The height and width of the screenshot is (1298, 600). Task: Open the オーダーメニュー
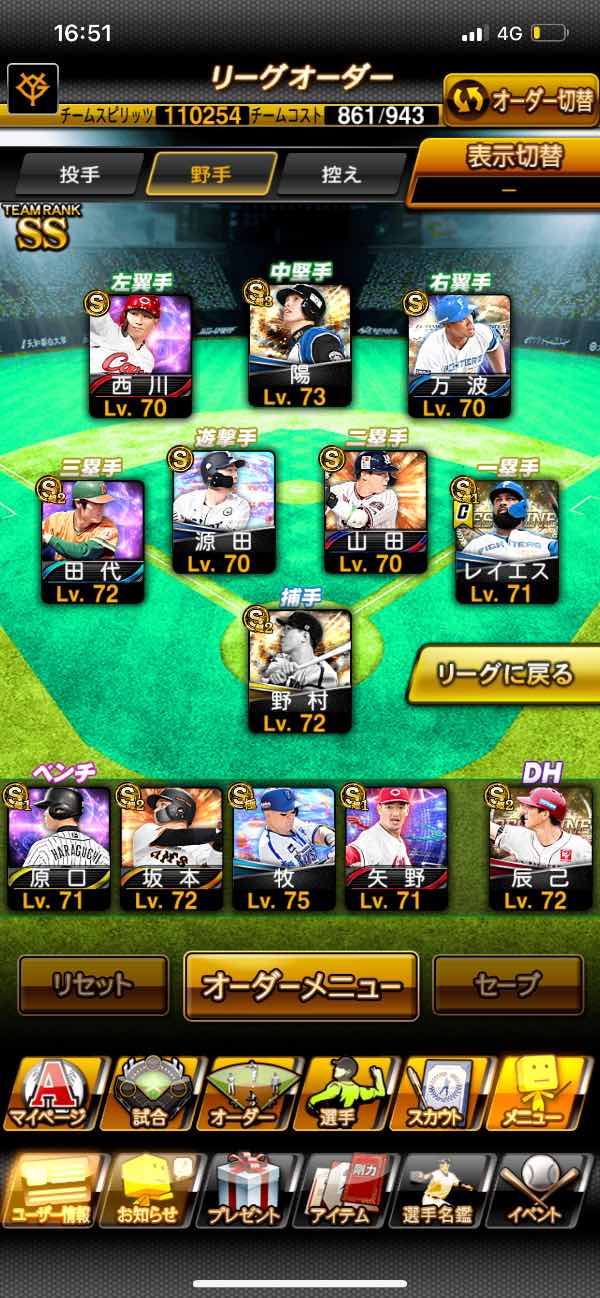pos(301,985)
